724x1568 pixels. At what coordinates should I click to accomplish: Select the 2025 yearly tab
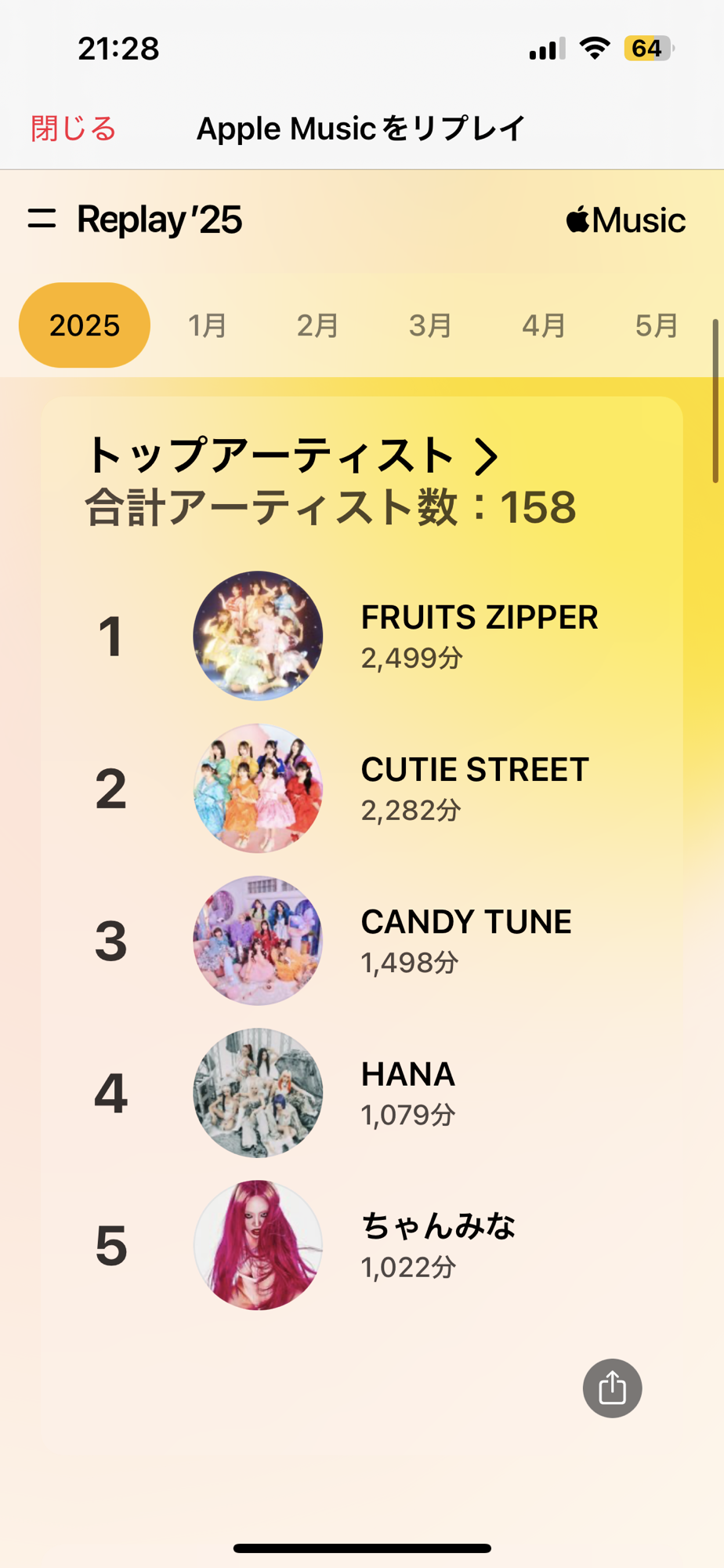(x=85, y=325)
